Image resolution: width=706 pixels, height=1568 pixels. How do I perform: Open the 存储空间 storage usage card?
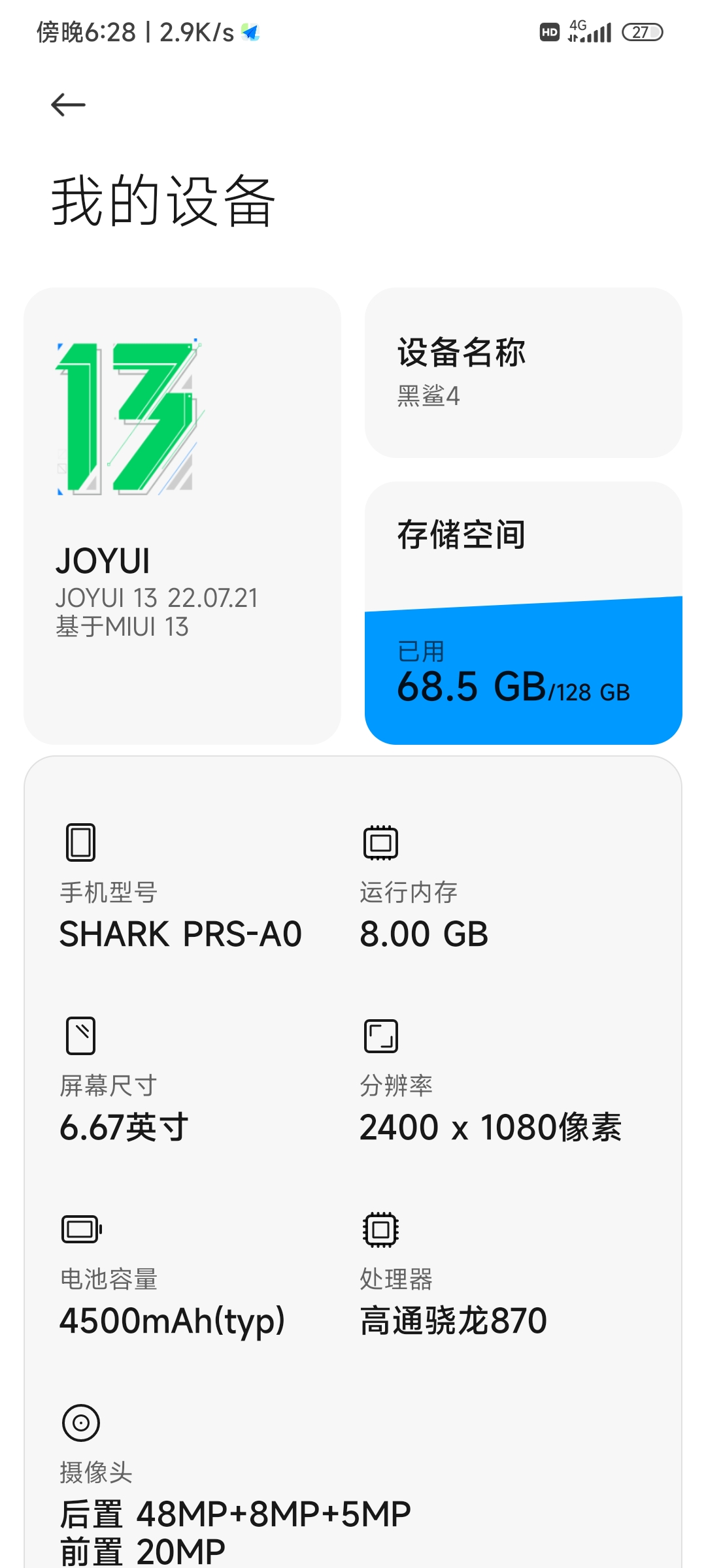click(524, 613)
